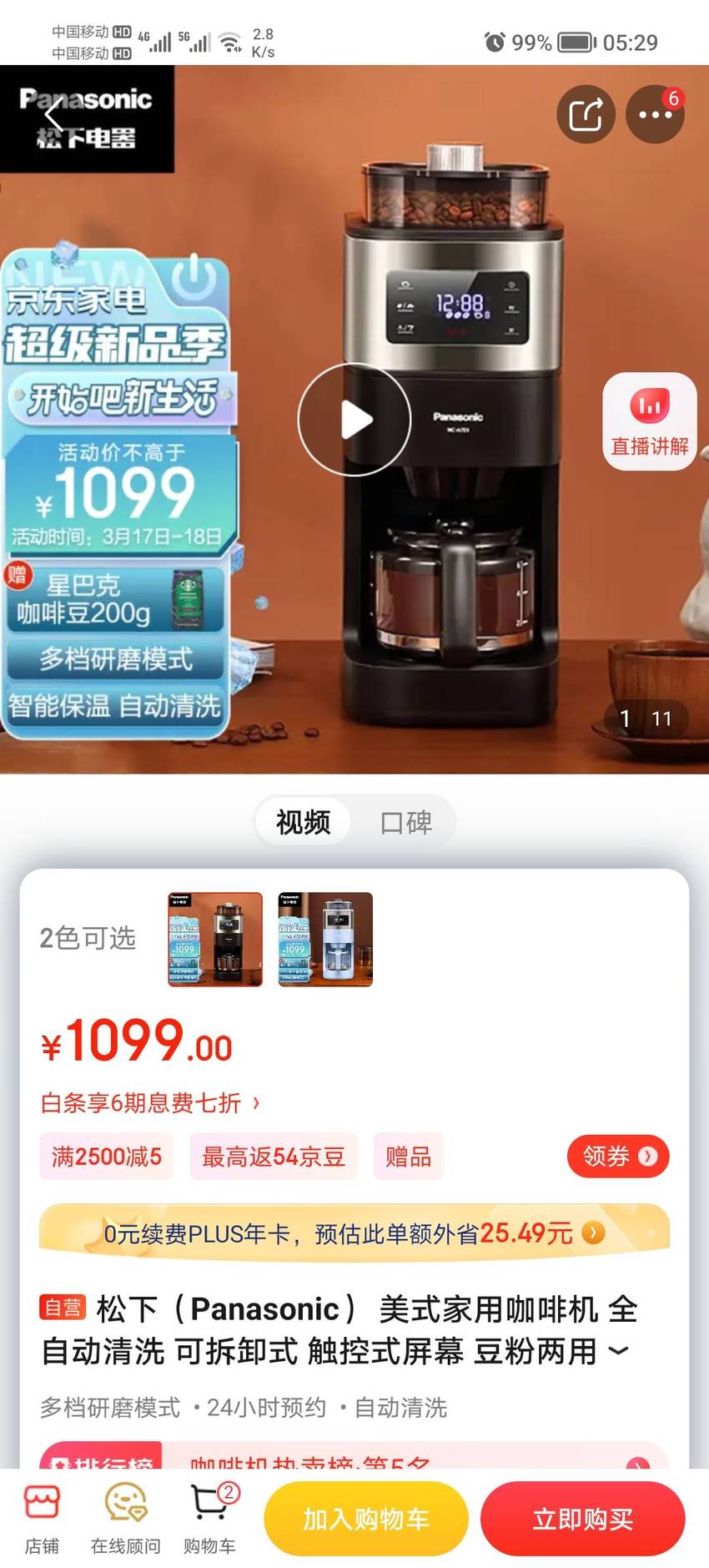Image resolution: width=709 pixels, height=1568 pixels.
Task: Tap the 满2500减5 promotion chip
Action: click(x=107, y=1156)
